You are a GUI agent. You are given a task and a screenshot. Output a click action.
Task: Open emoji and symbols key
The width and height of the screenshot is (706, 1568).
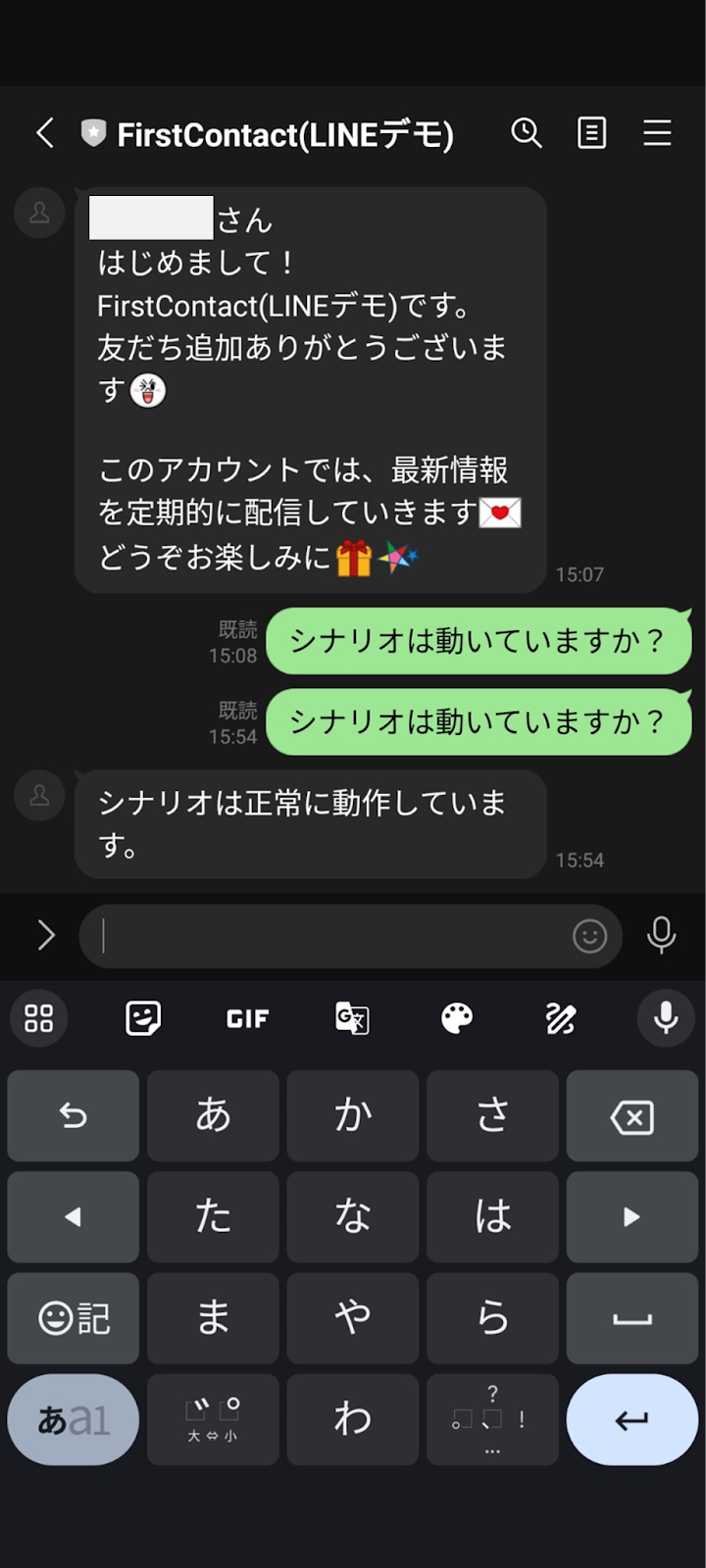(74, 1318)
